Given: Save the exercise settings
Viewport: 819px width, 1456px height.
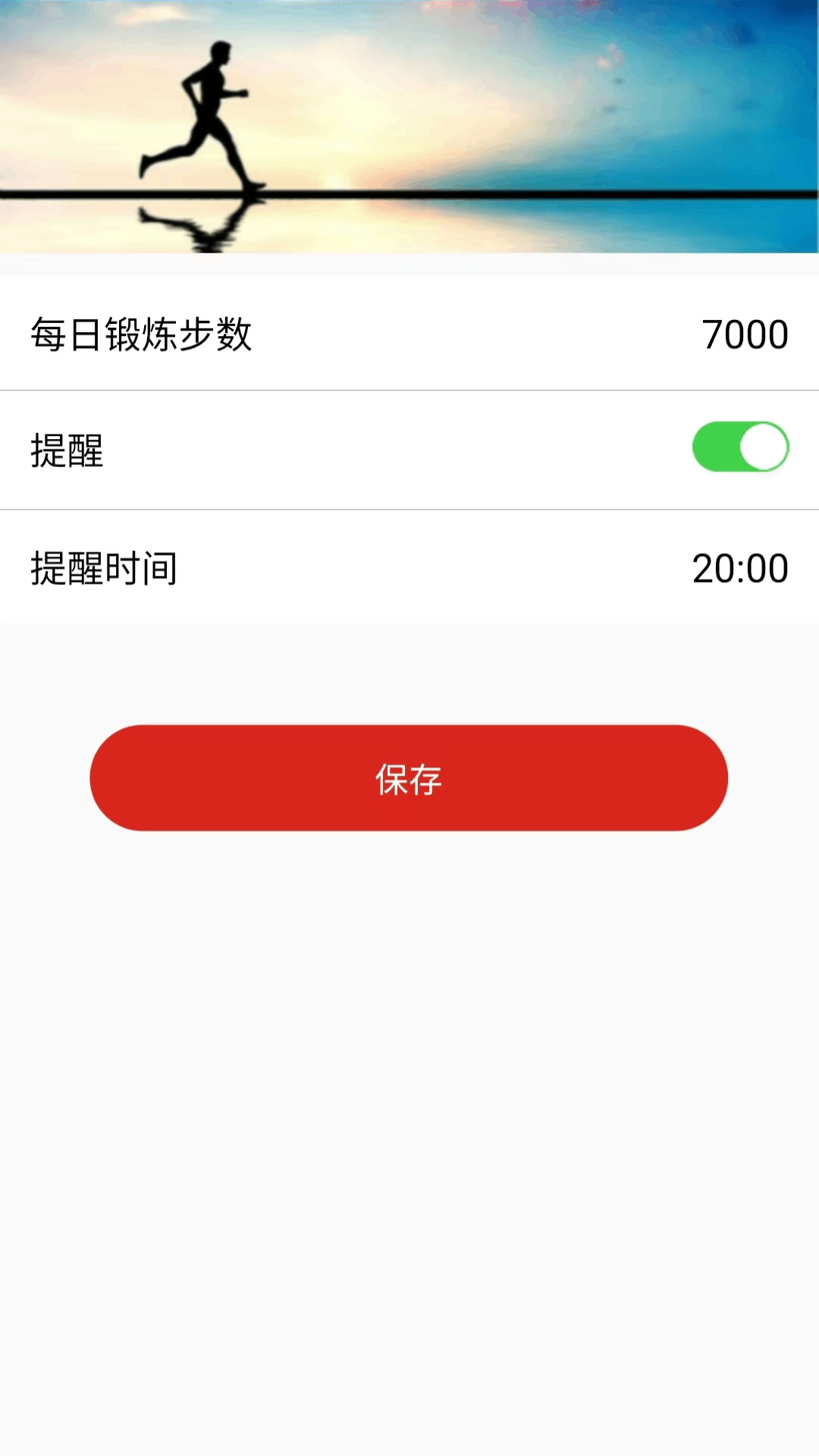Looking at the screenshot, I should 408,777.
